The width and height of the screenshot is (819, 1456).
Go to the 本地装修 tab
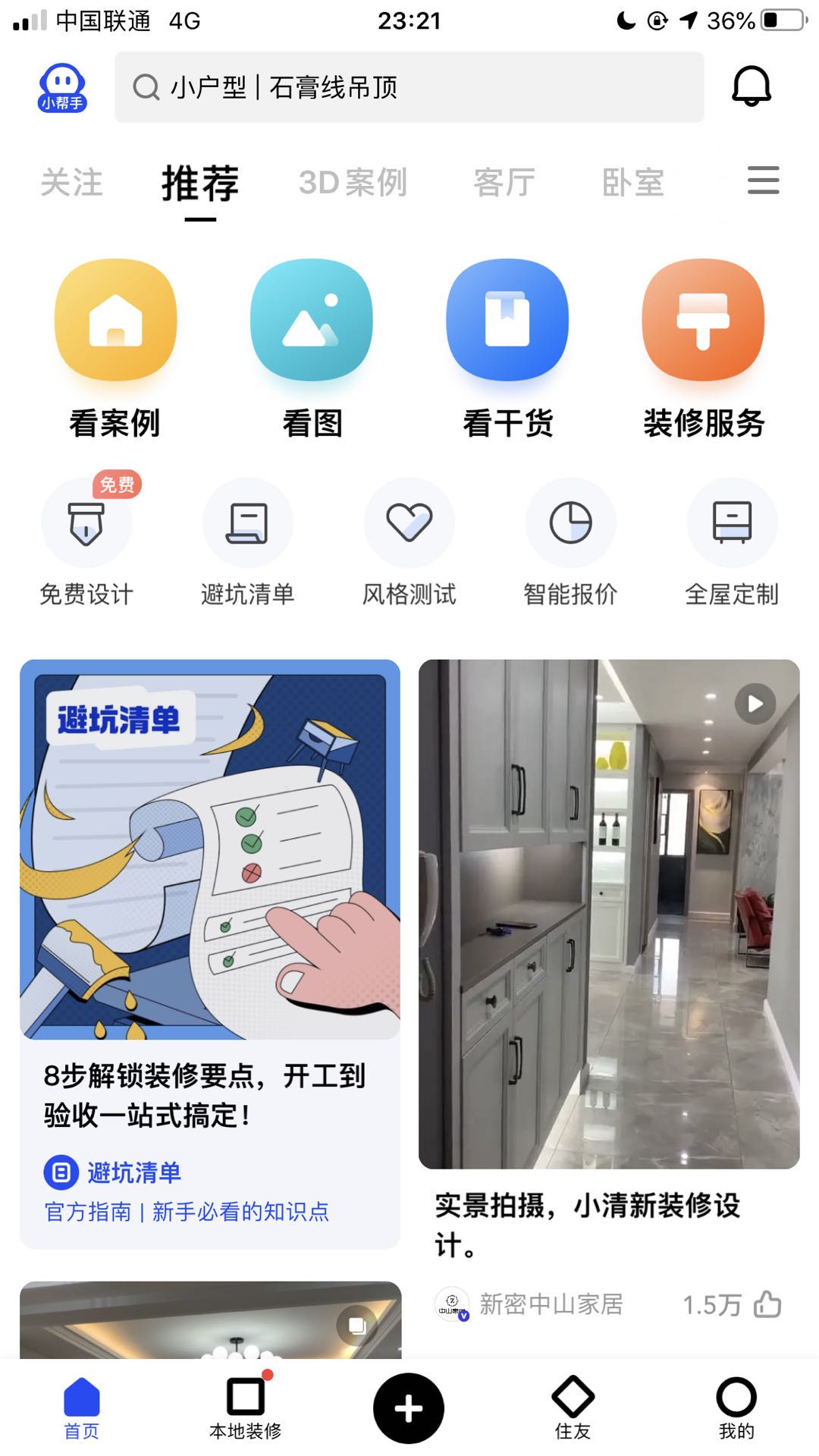(246, 1407)
